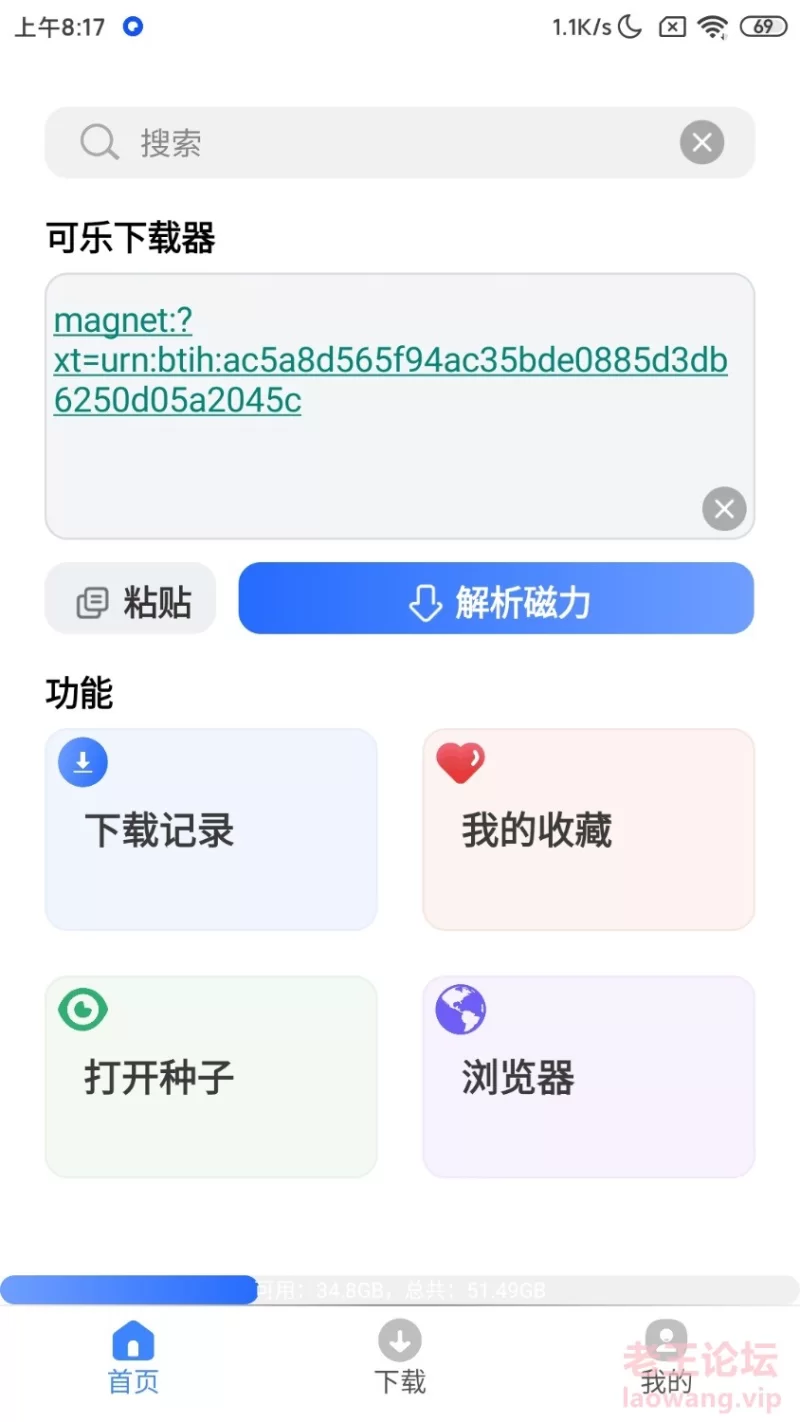
Task: Switch to the 我的 profile tab
Action: coord(666,1358)
